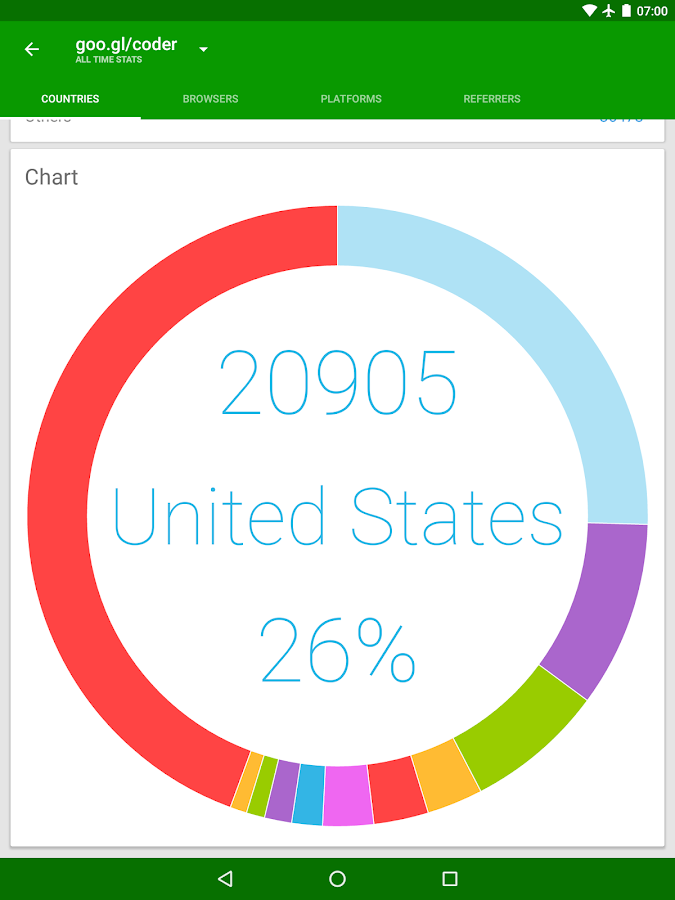Image resolution: width=675 pixels, height=900 pixels.
Task: Tap the system home button
Action: coord(337,879)
